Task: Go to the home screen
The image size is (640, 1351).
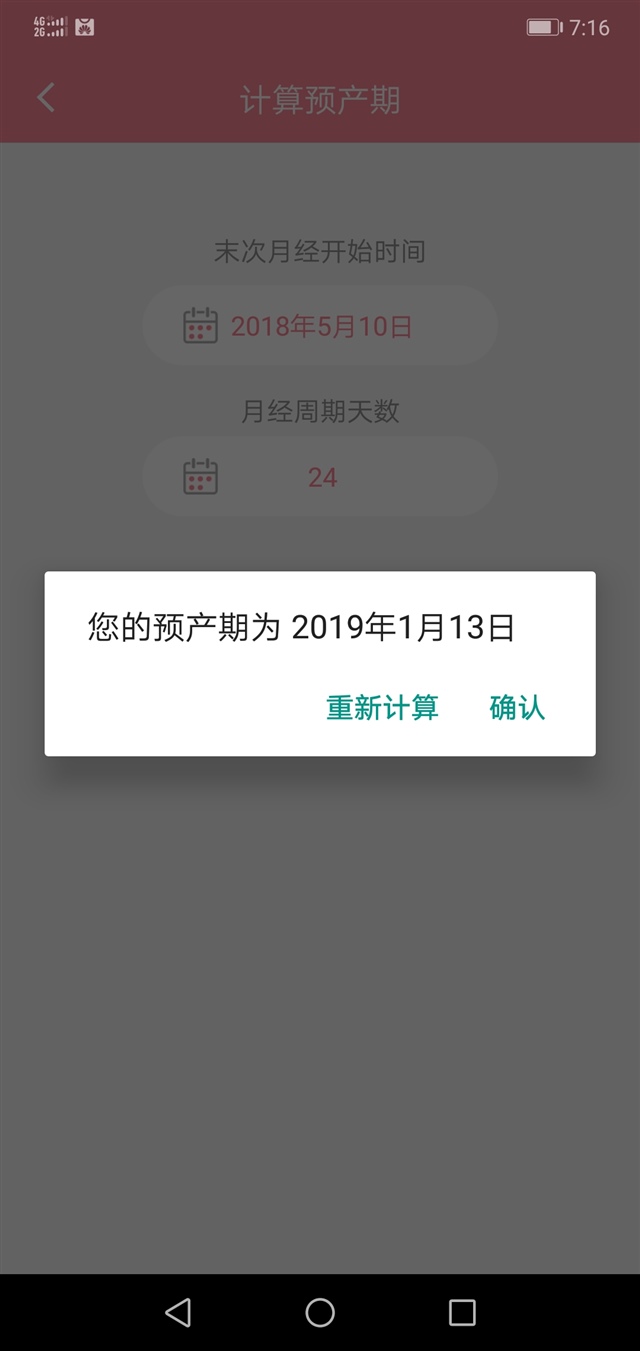Action: (x=320, y=1312)
